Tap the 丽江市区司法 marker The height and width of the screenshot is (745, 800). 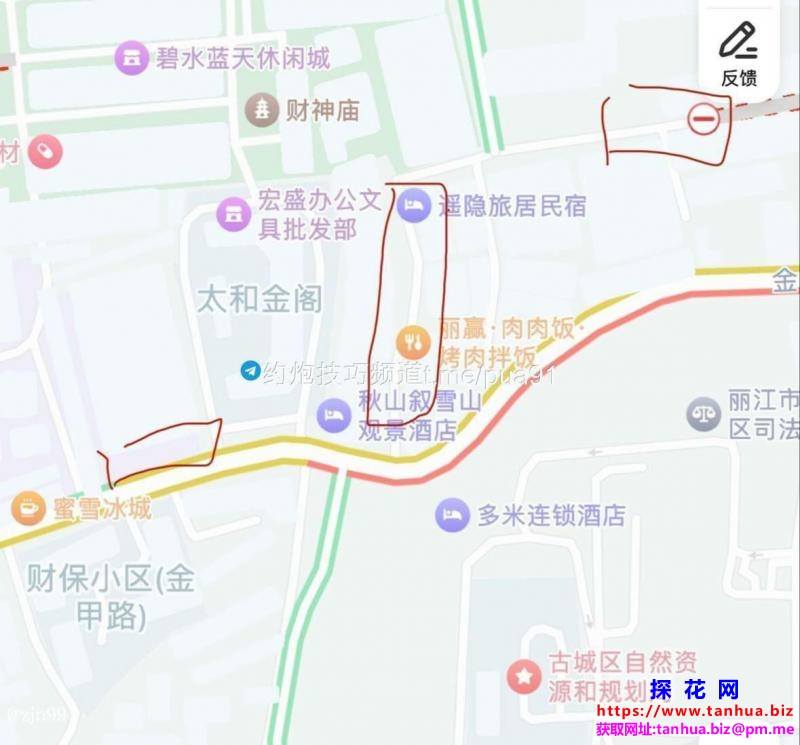704,414
